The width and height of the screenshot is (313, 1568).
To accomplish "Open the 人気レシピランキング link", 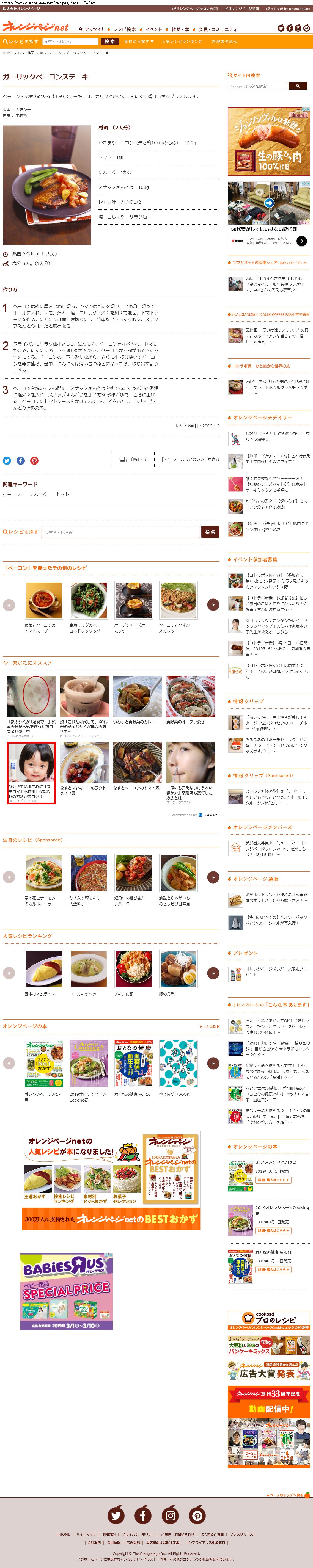I will (x=182, y=42).
